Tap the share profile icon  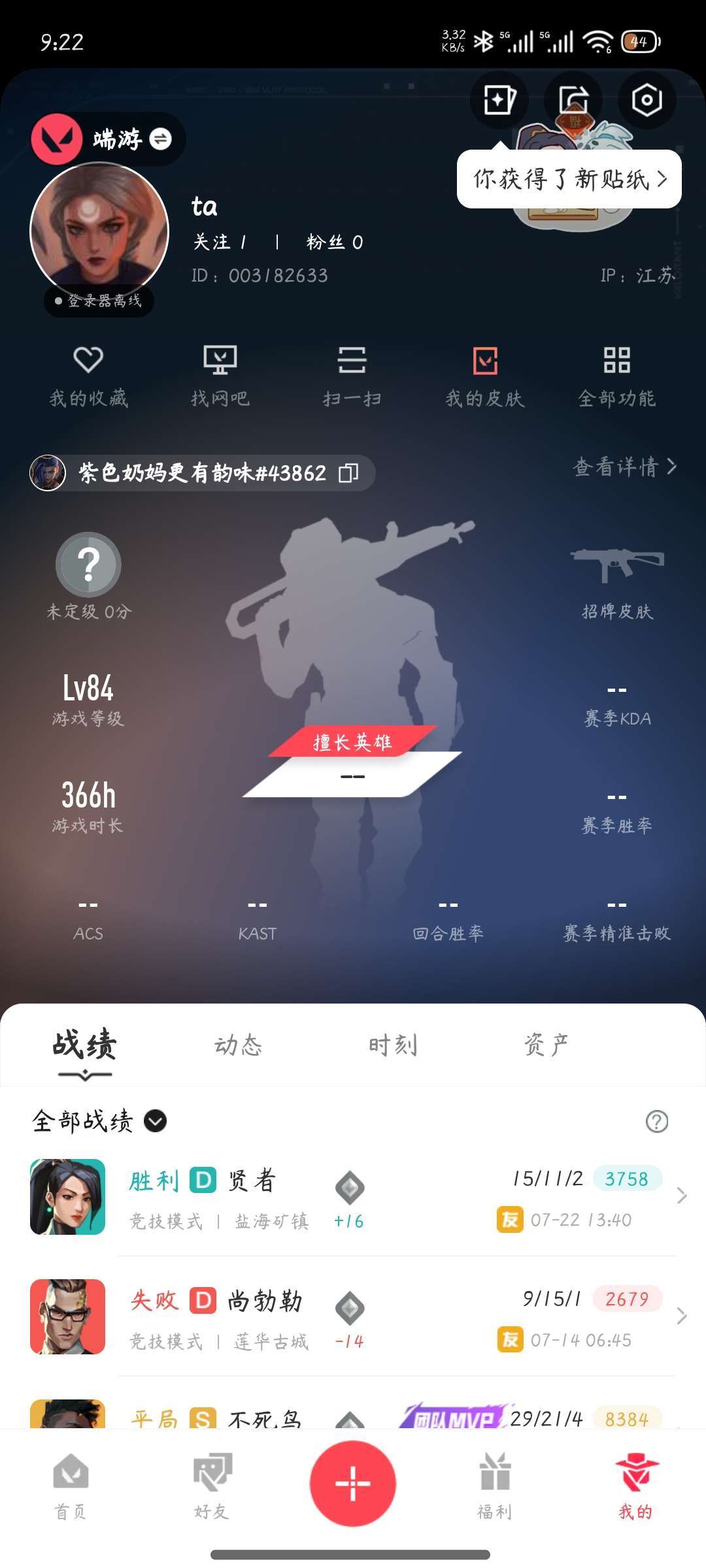(x=573, y=100)
